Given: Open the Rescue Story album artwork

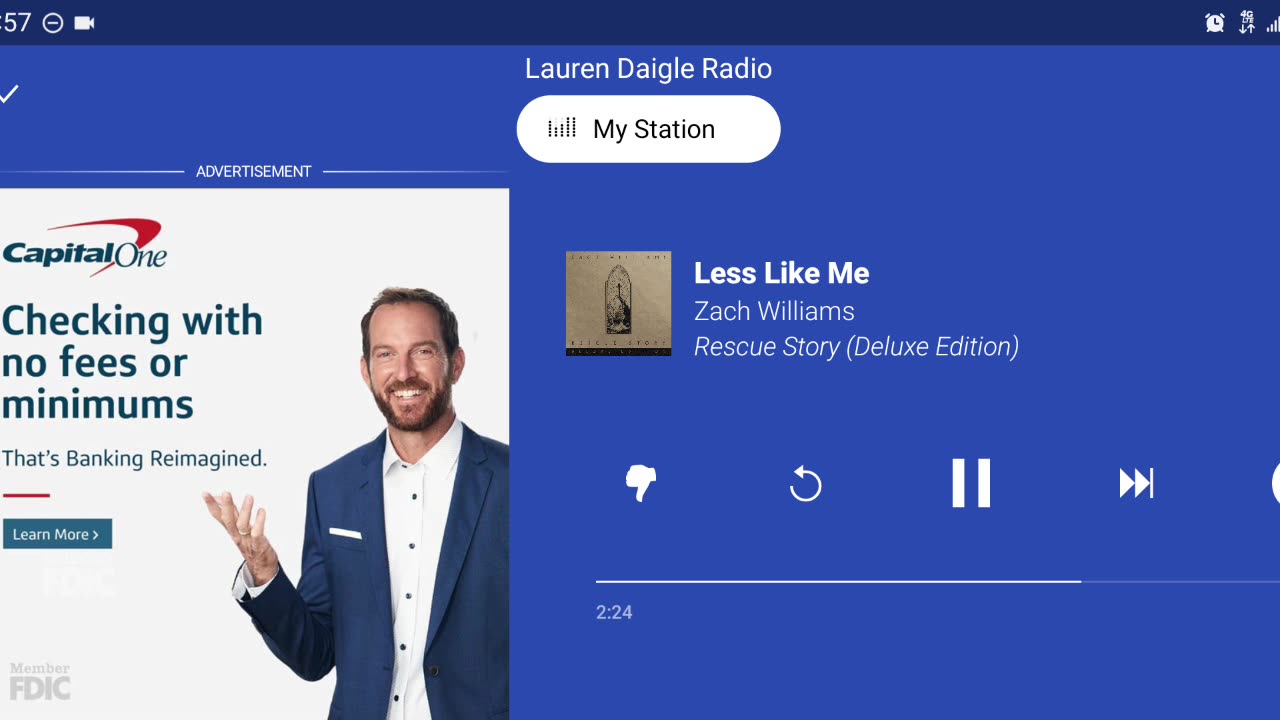Looking at the screenshot, I should point(618,304).
